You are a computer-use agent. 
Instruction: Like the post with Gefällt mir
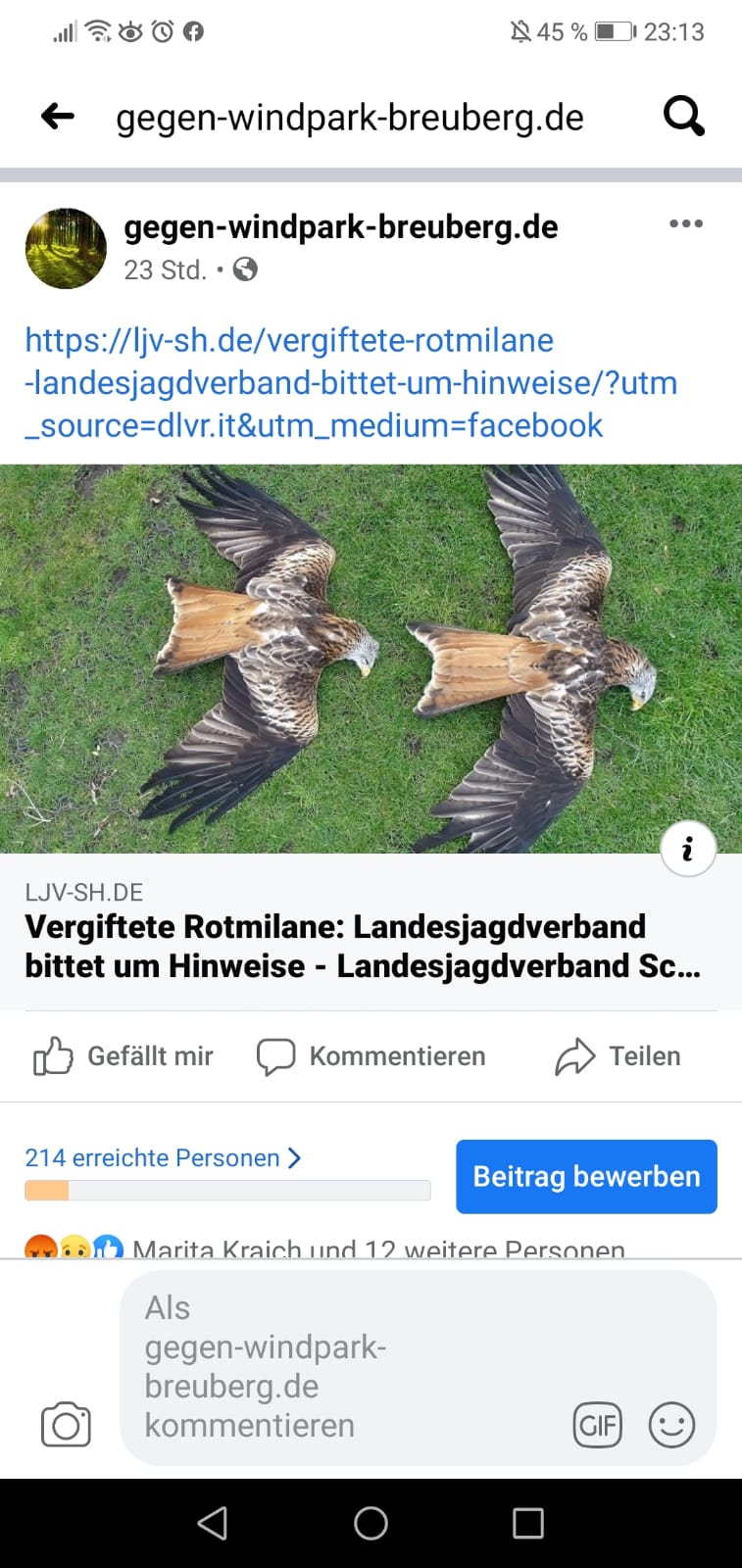124,1056
